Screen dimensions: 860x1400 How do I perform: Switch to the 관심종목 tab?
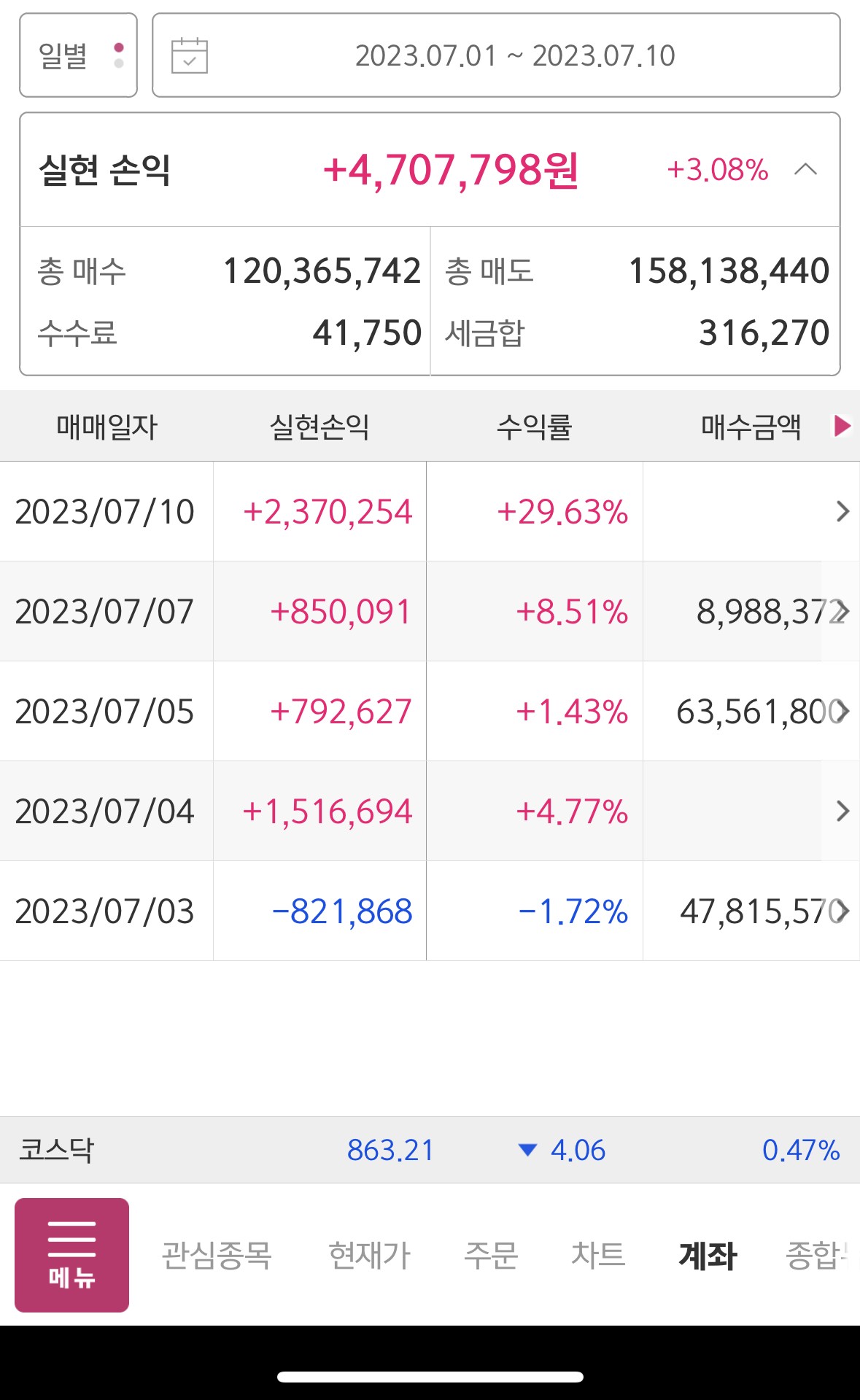click(x=217, y=1255)
